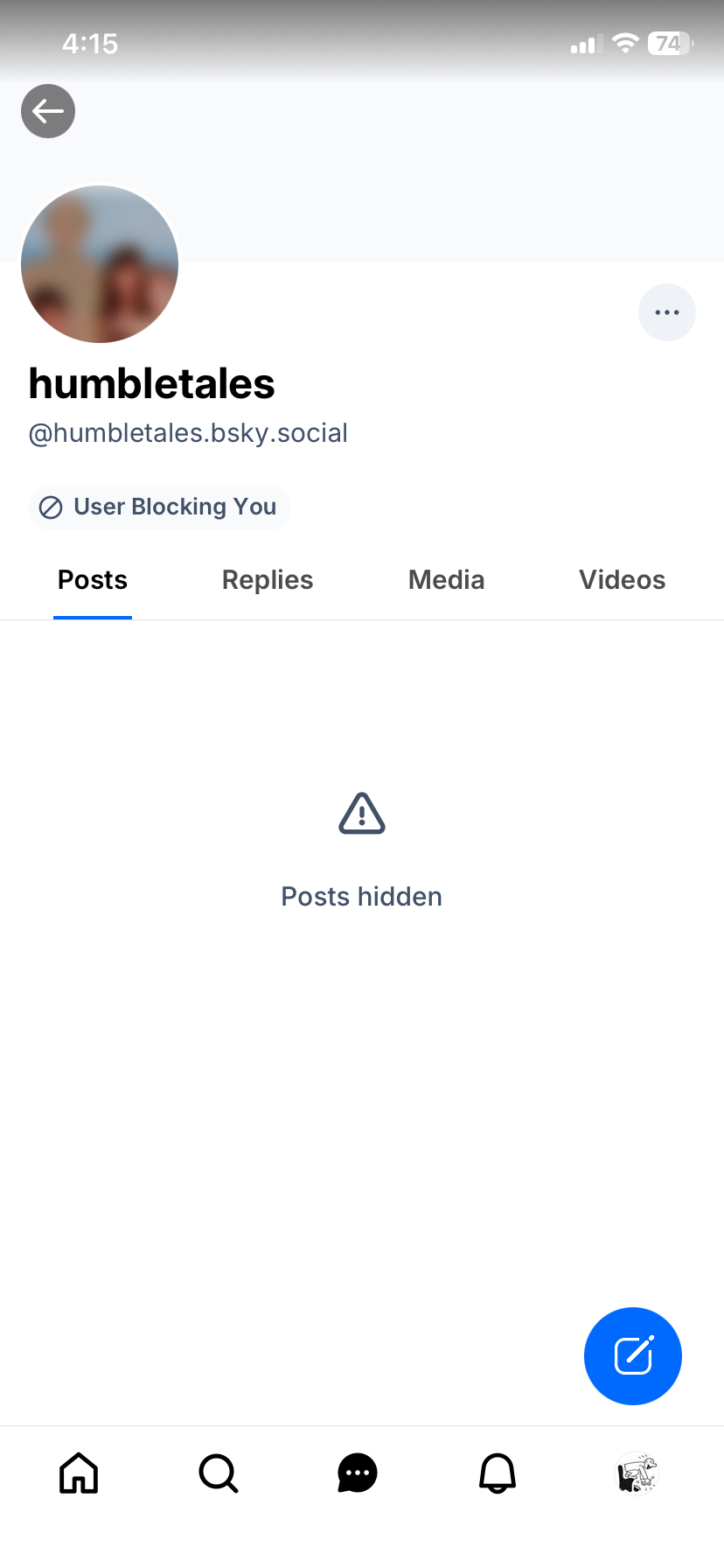Screen dimensions: 724x1568
Task: Compose a new post
Action: click(632, 1355)
